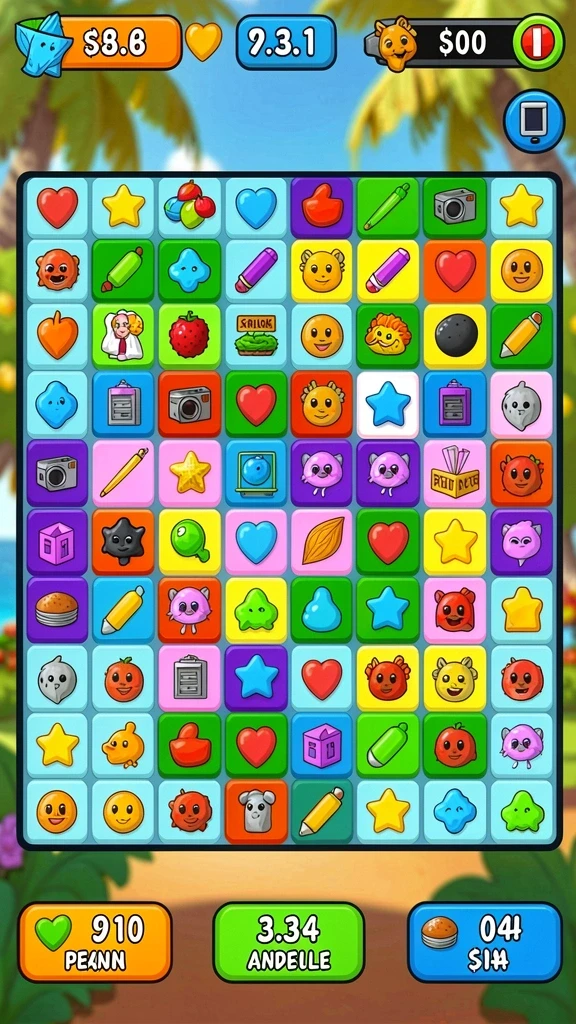Select the blue water drop tile
576x1024 pixels.
[322, 610]
